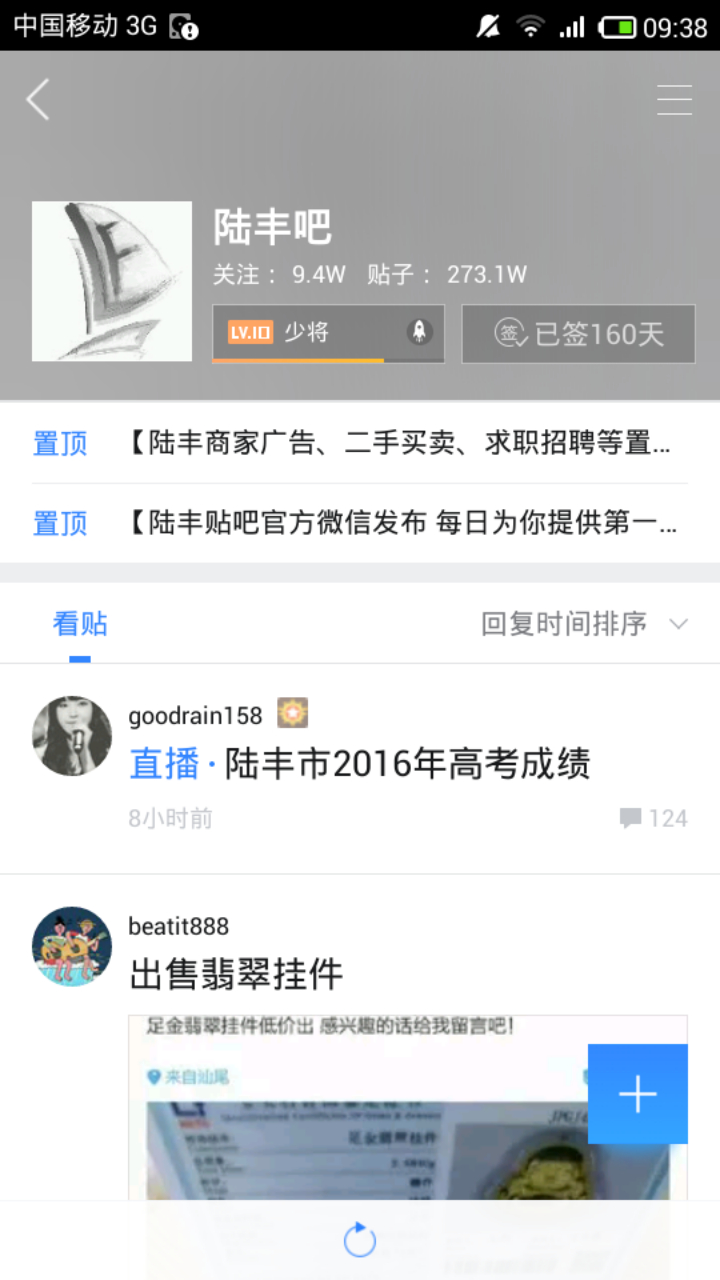Tap the 已签160天 sign-in button
Viewport: 720px width, 1280px height.
click(578, 334)
